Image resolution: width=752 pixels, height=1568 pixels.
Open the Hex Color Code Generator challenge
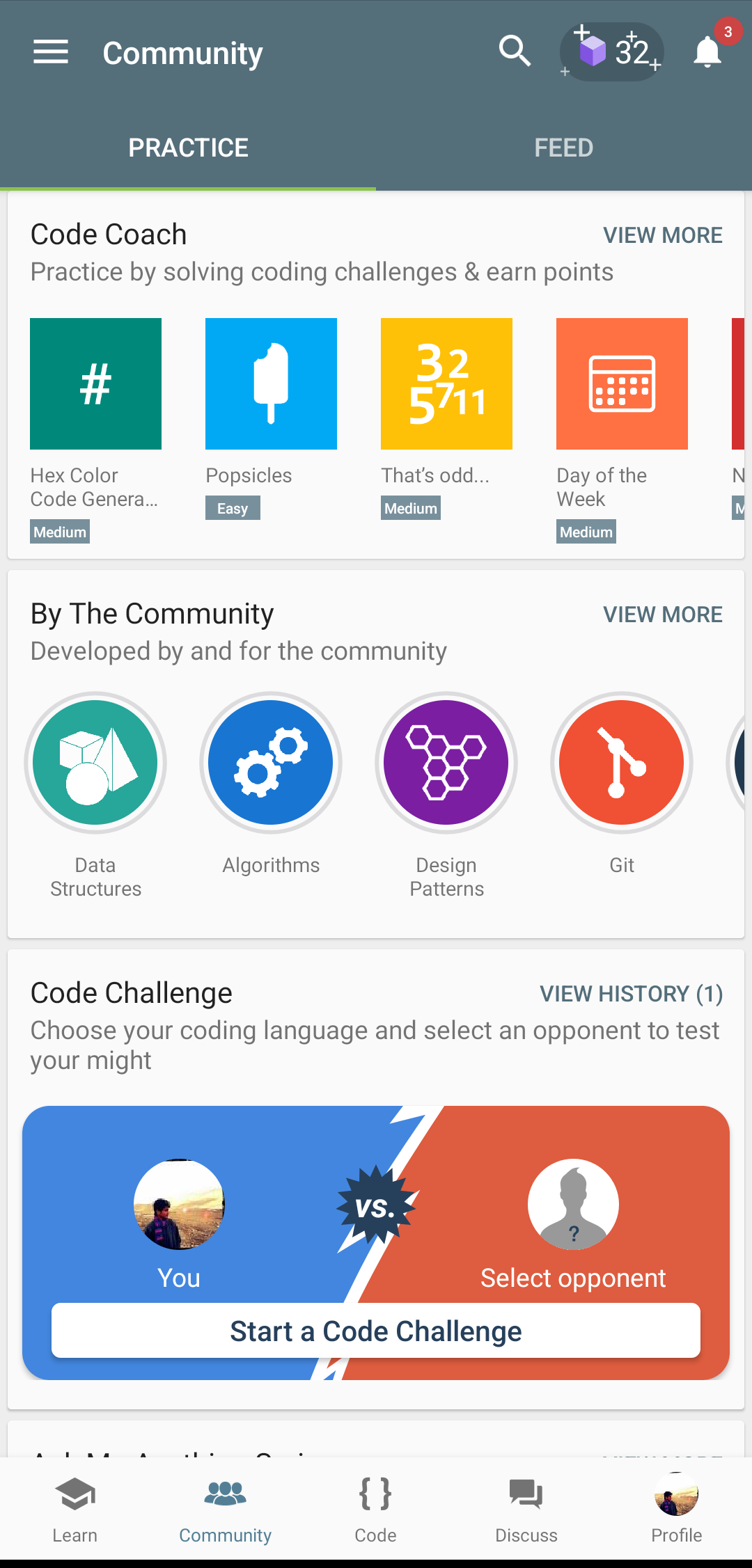[x=96, y=383]
